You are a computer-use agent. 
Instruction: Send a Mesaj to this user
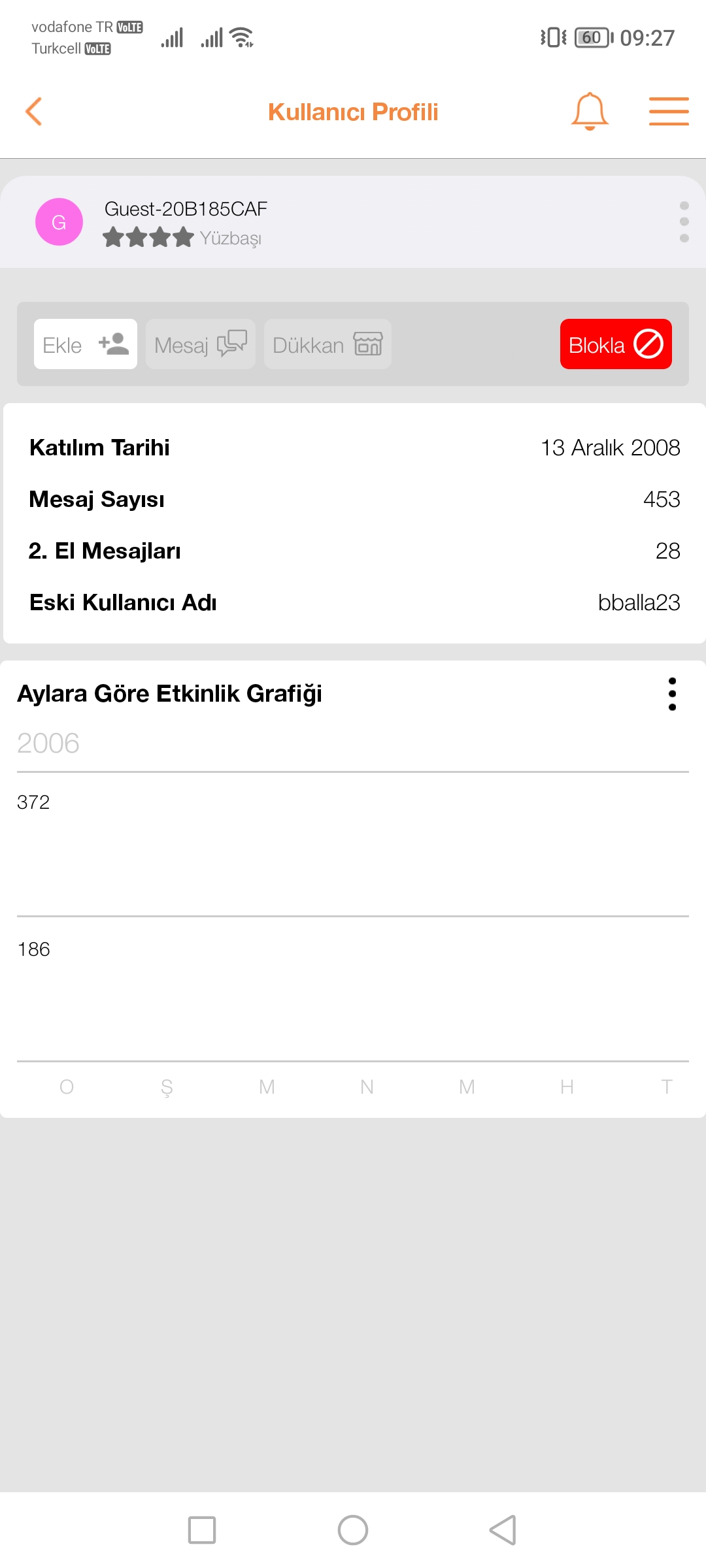(x=200, y=344)
